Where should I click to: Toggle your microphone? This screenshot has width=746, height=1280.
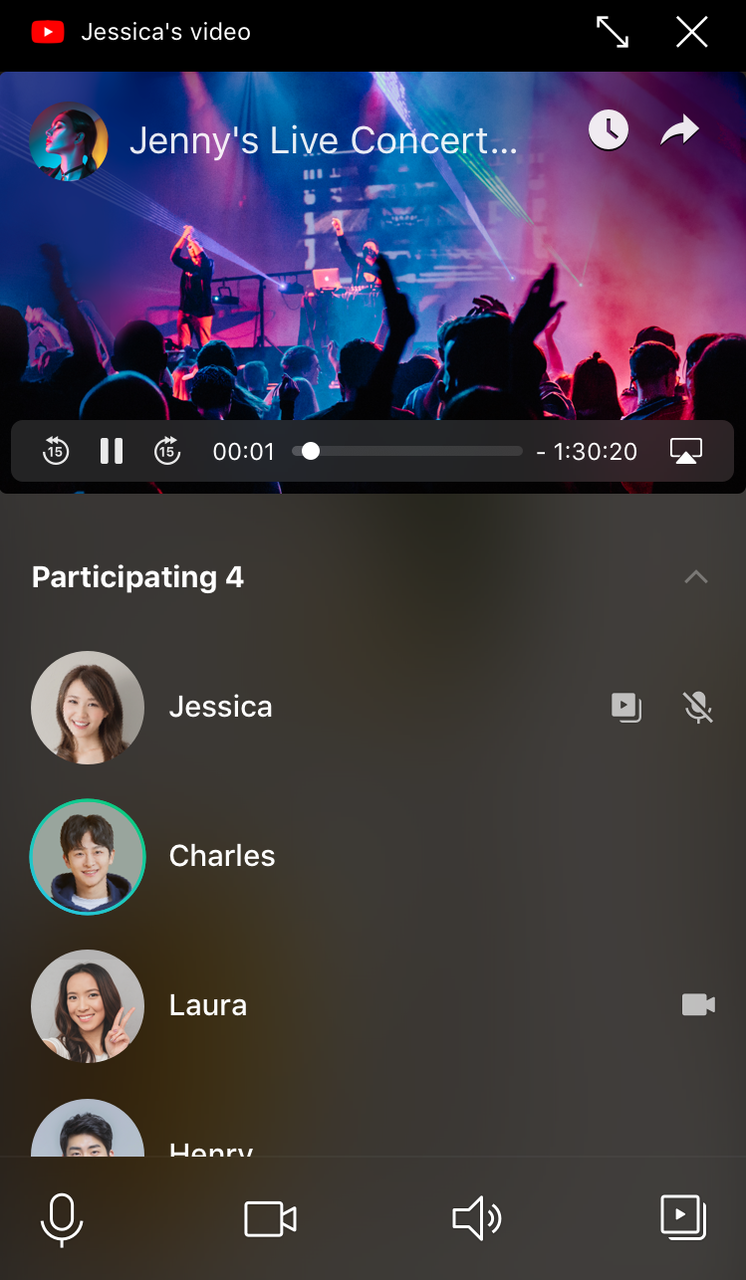coord(62,1220)
